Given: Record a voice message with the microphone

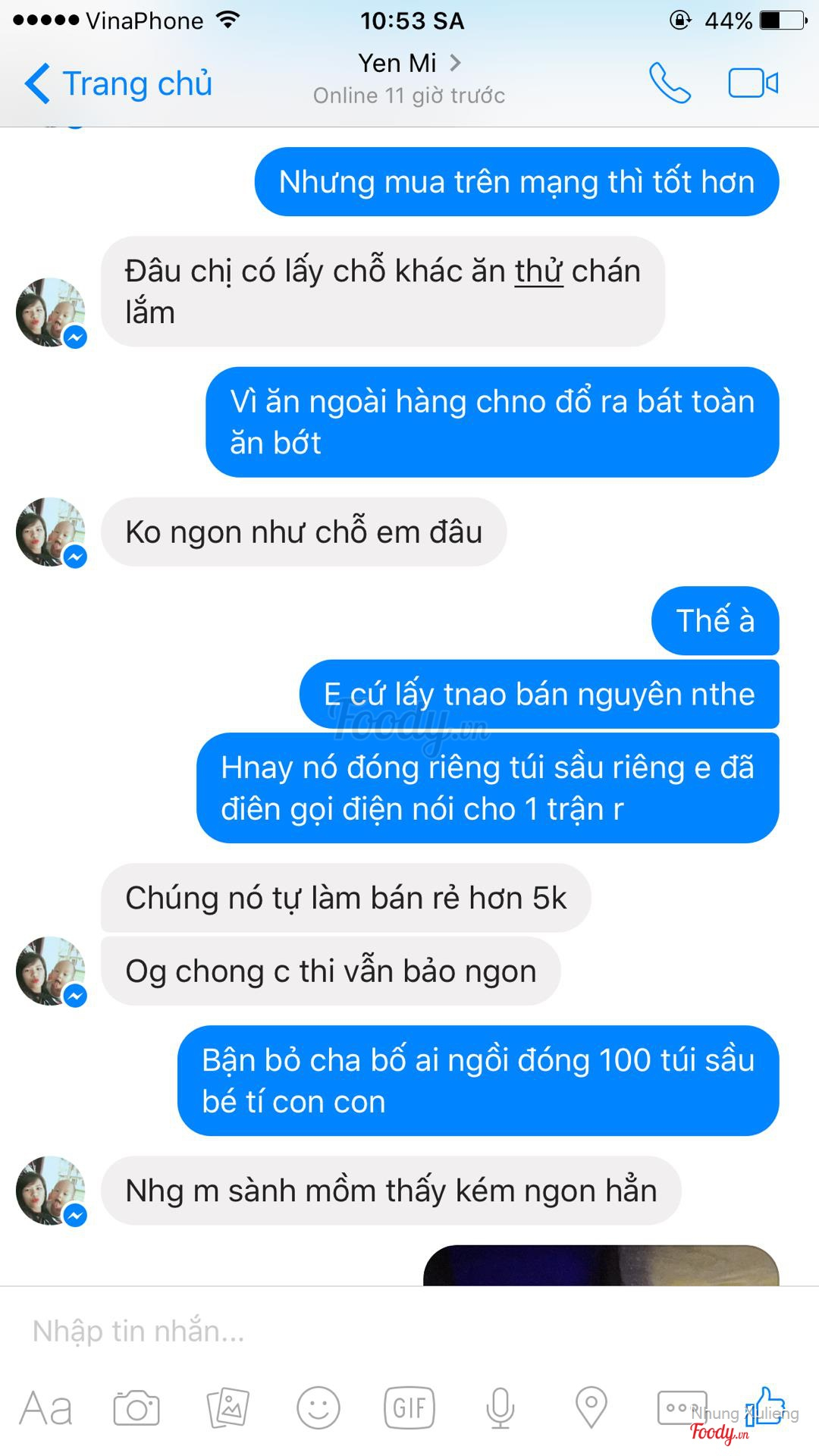Looking at the screenshot, I should click(500, 1408).
